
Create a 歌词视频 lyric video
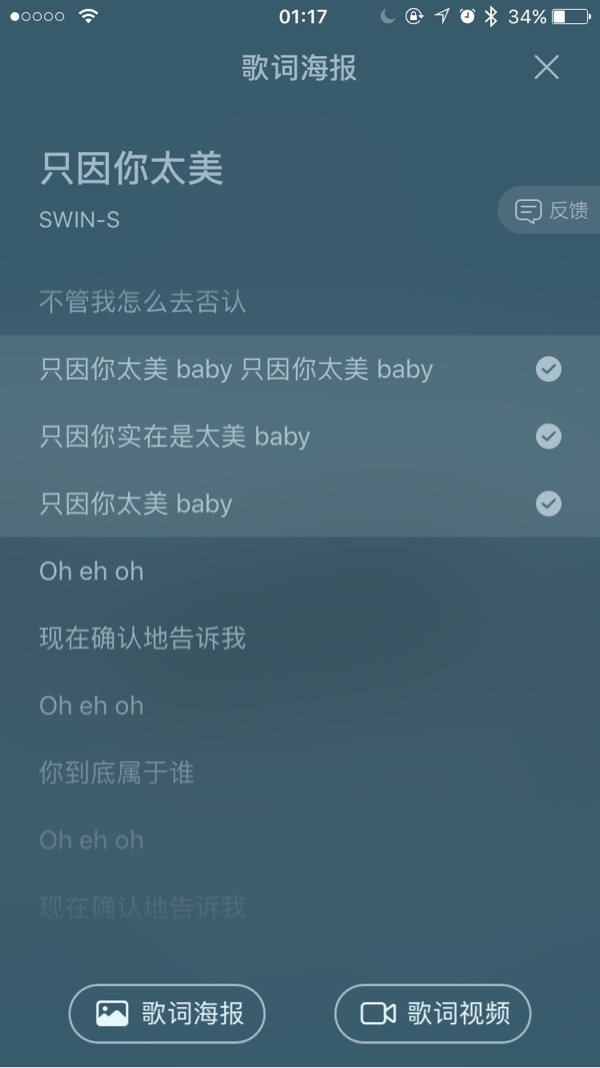pos(432,1013)
